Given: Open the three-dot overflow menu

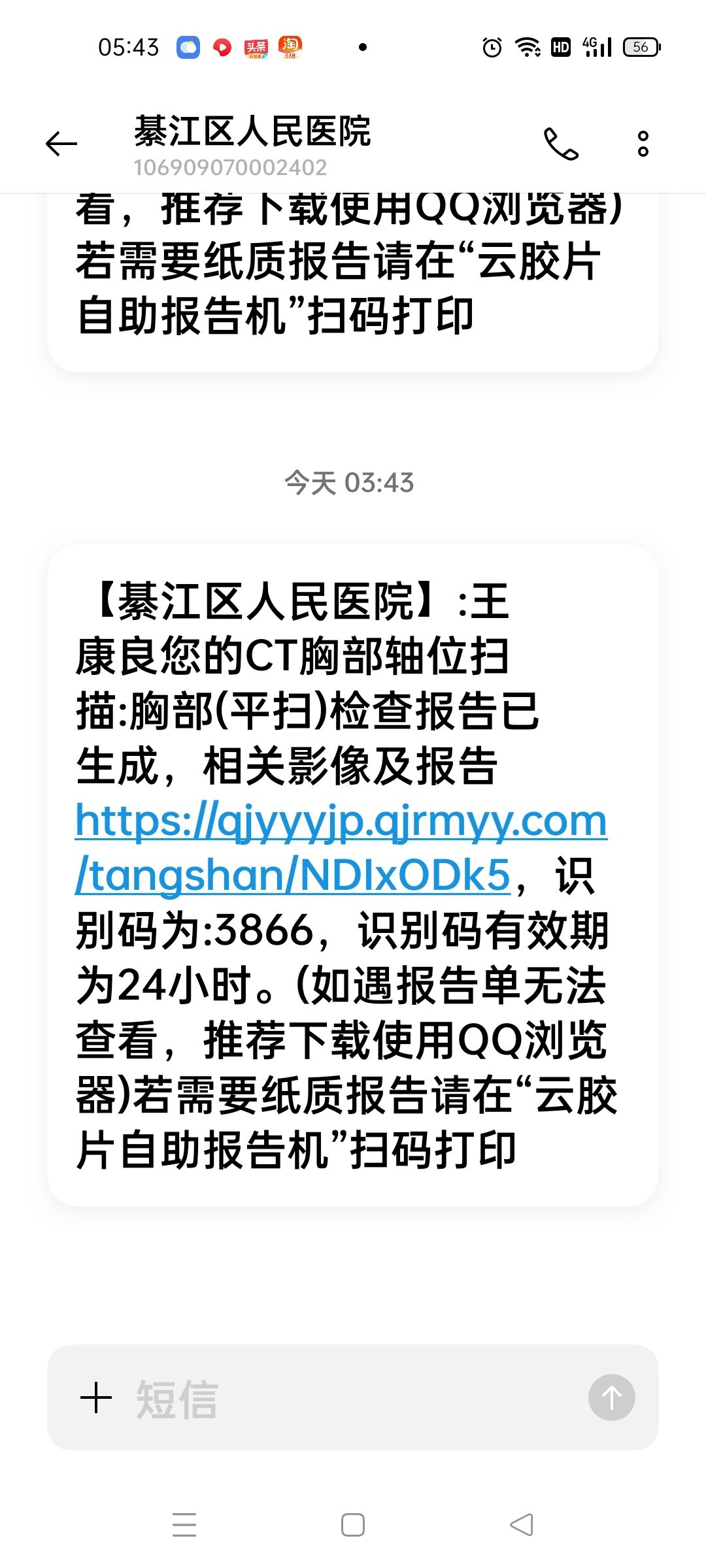Looking at the screenshot, I should [643, 144].
